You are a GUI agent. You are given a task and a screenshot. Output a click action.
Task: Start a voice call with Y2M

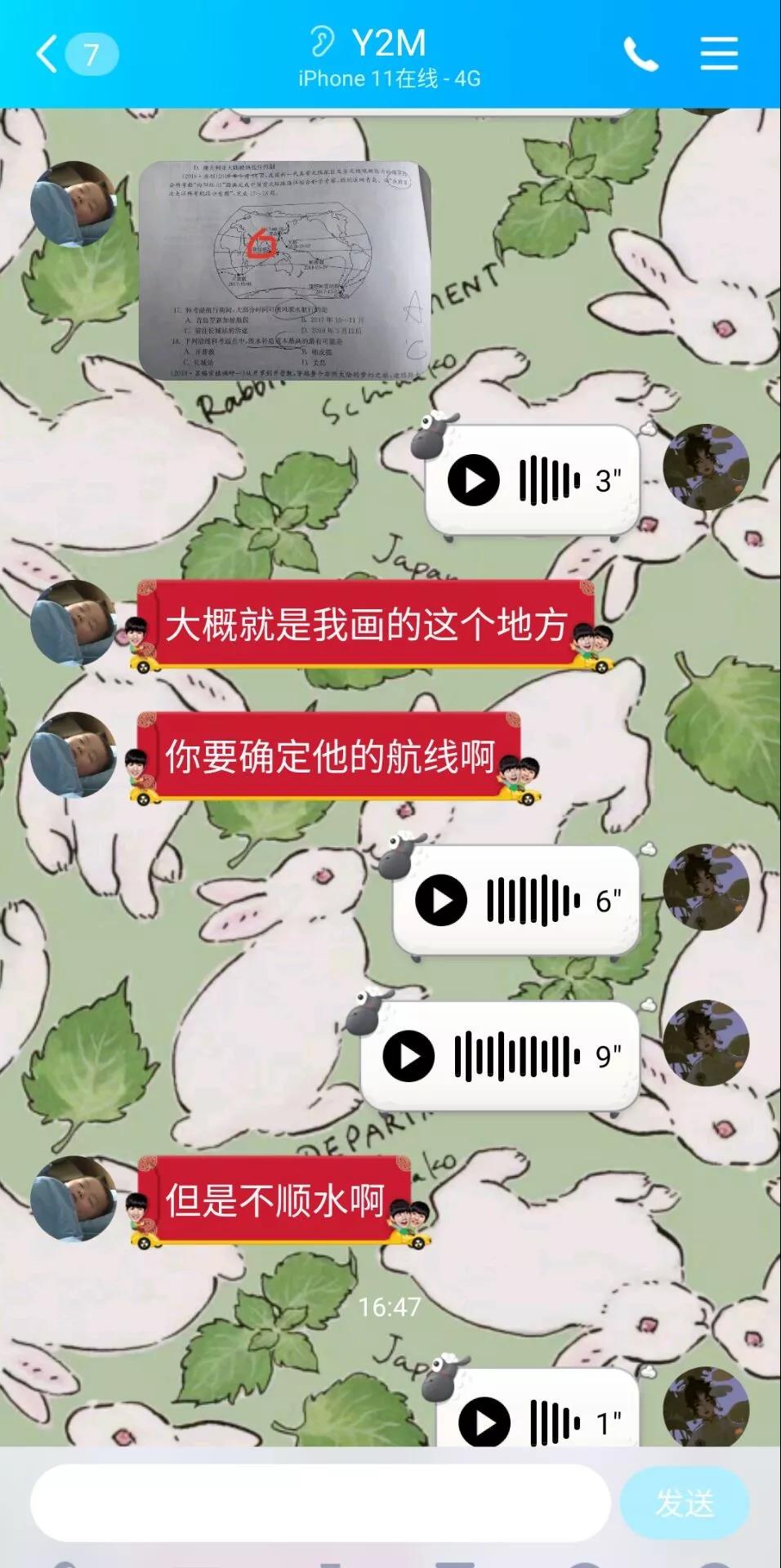[640, 55]
